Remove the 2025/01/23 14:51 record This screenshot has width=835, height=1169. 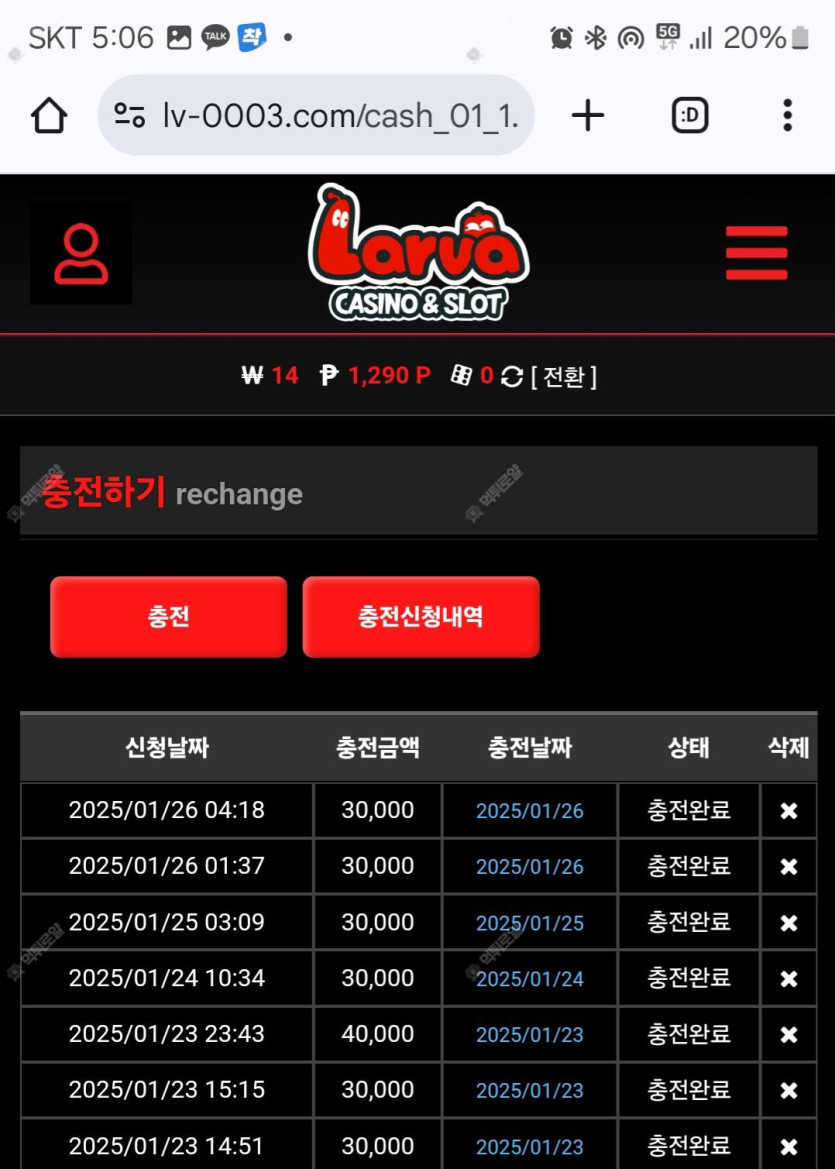point(788,1146)
